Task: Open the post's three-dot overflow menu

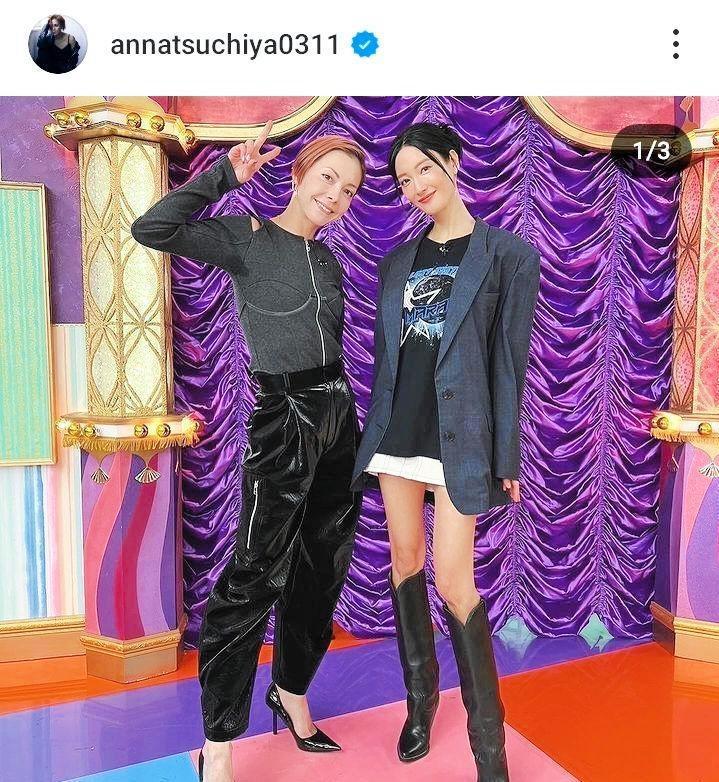Action: tap(676, 44)
